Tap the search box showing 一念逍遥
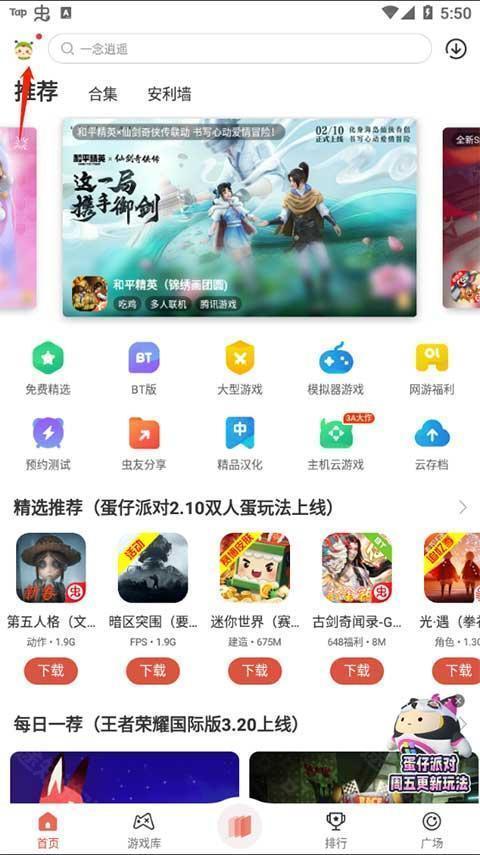This screenshot has height=855, width=480. point(240,49)
